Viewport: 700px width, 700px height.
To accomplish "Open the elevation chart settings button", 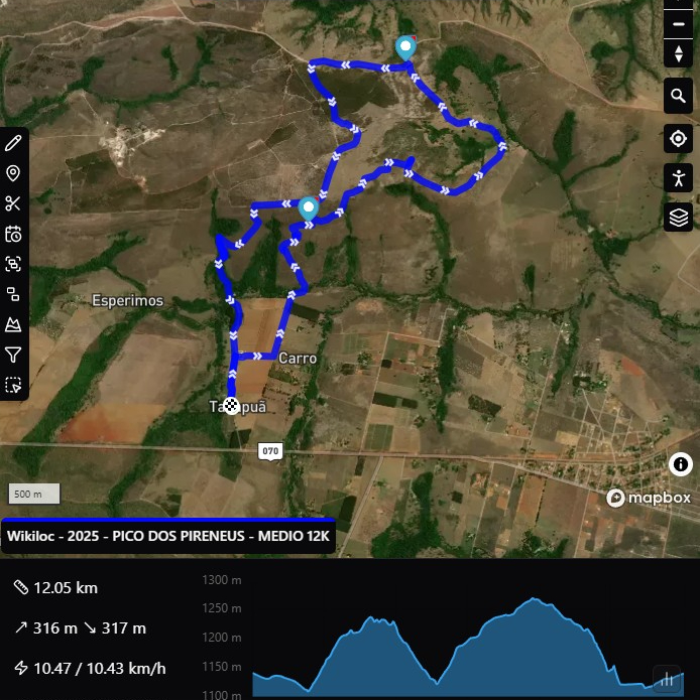I will click(x=666, y=678).
